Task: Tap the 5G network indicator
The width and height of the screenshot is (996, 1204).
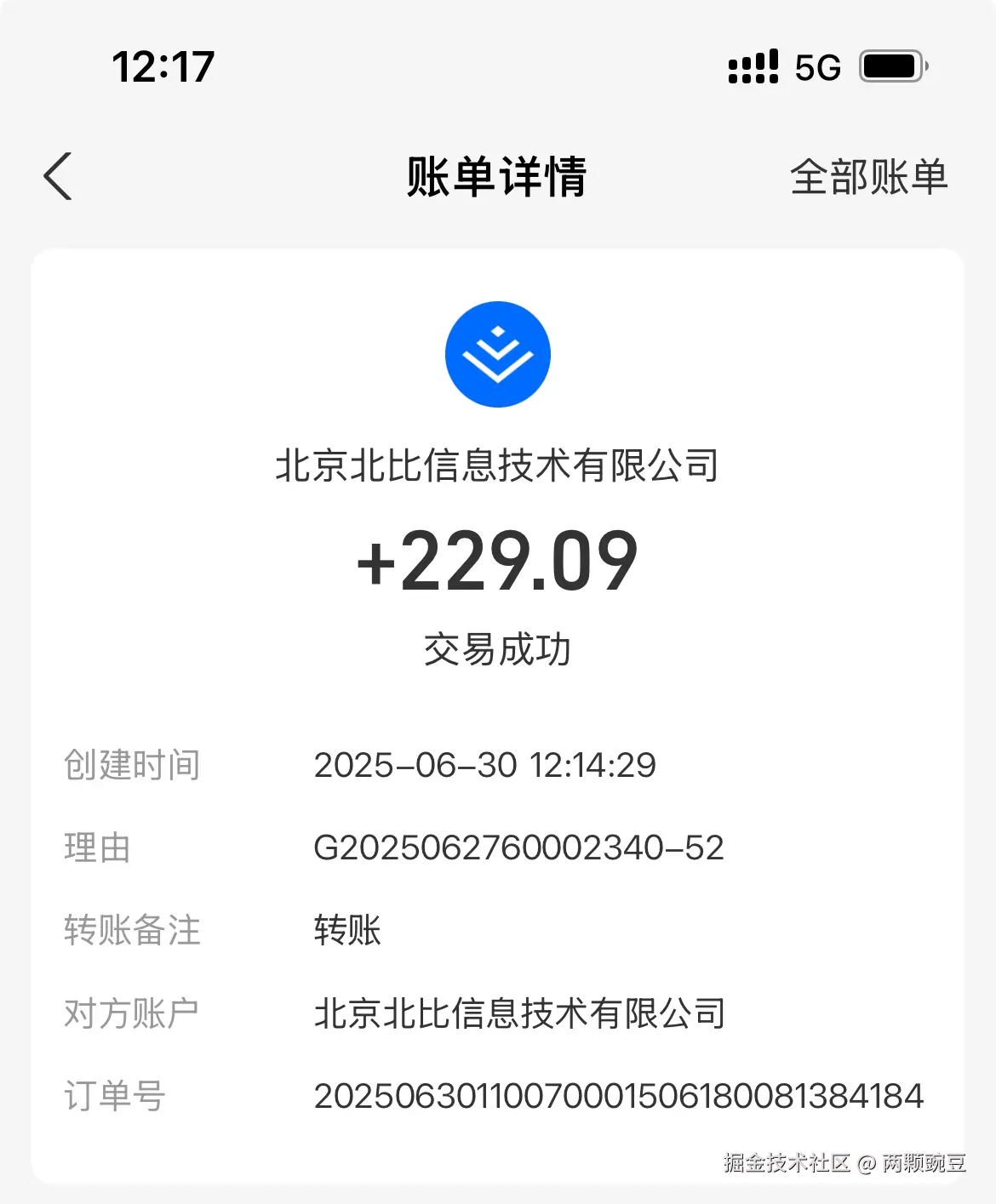Action: tap(819, 66)
